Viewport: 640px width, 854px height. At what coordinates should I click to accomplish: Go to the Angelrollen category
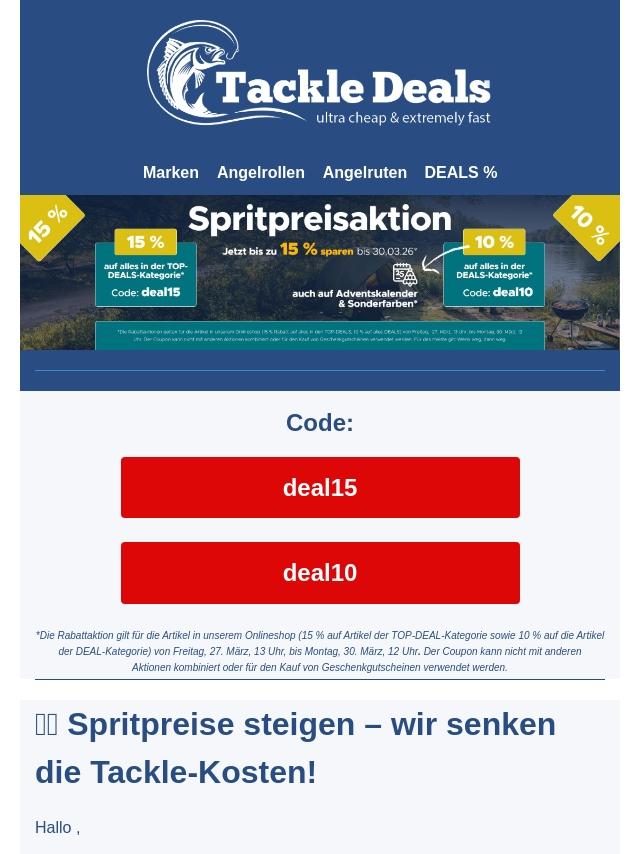tap(260, 172)
